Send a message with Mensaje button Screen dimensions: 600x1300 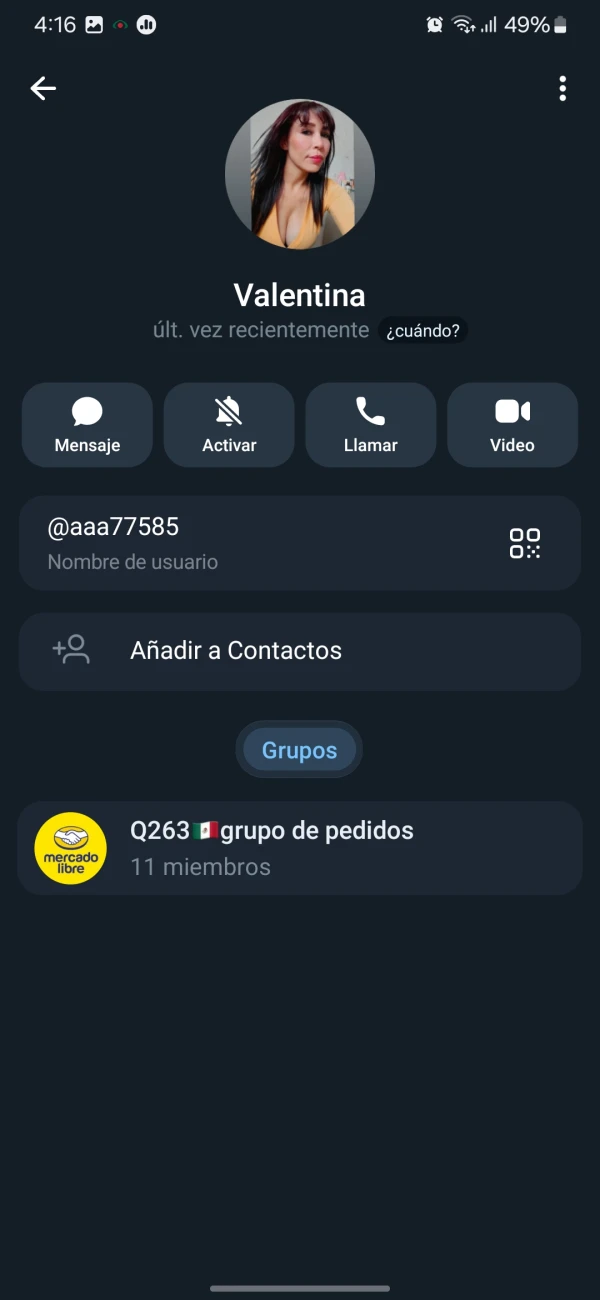tap(87, 425)
